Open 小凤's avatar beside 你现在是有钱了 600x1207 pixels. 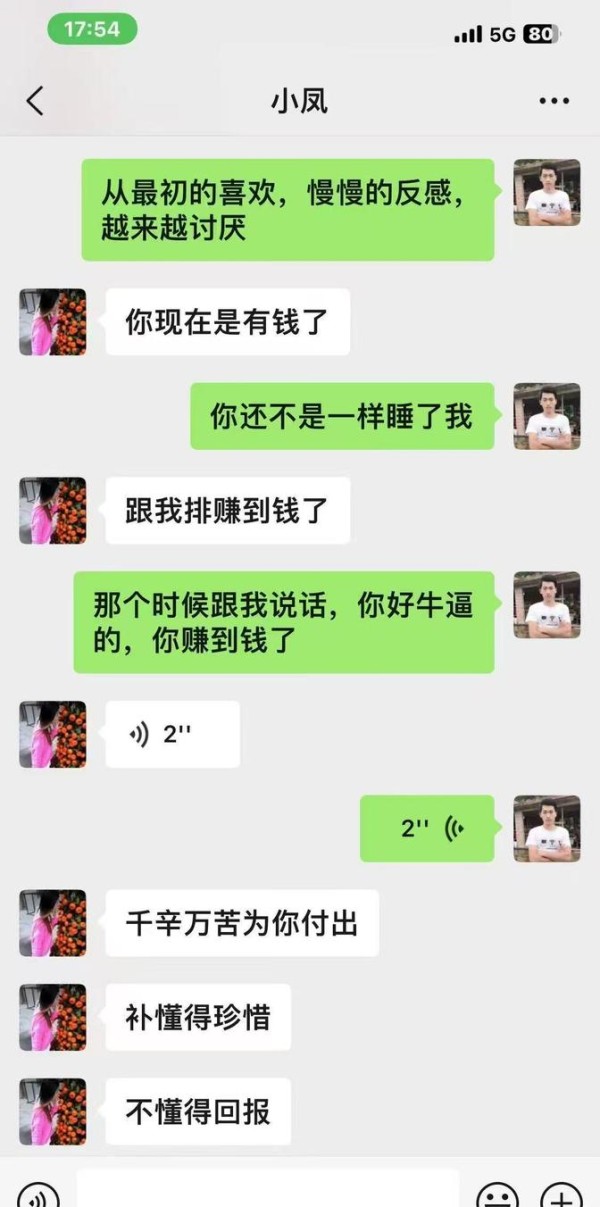(53, 322)
